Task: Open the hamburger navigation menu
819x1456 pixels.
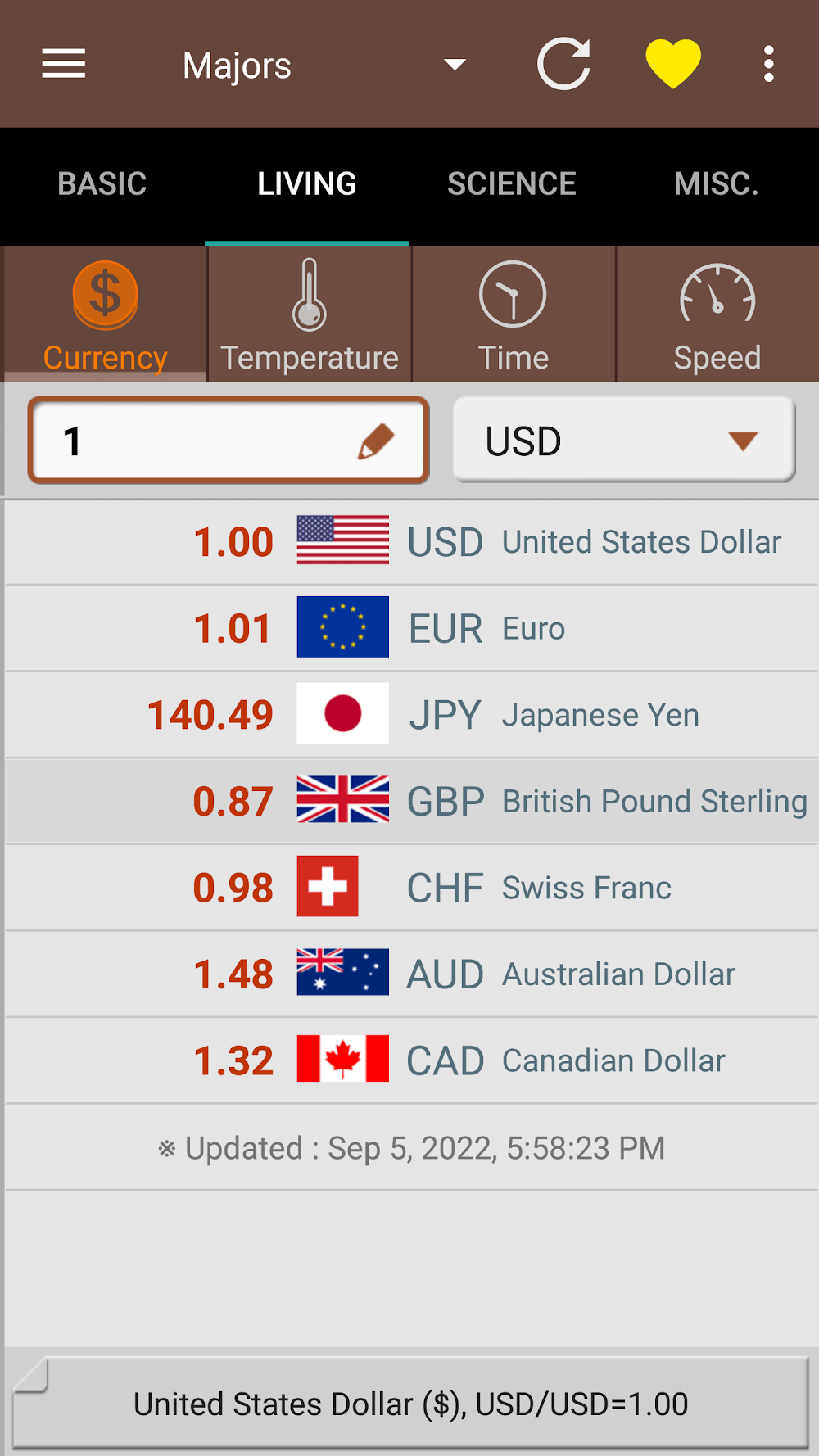Action: pyautogui.click(x=64, y=64)
